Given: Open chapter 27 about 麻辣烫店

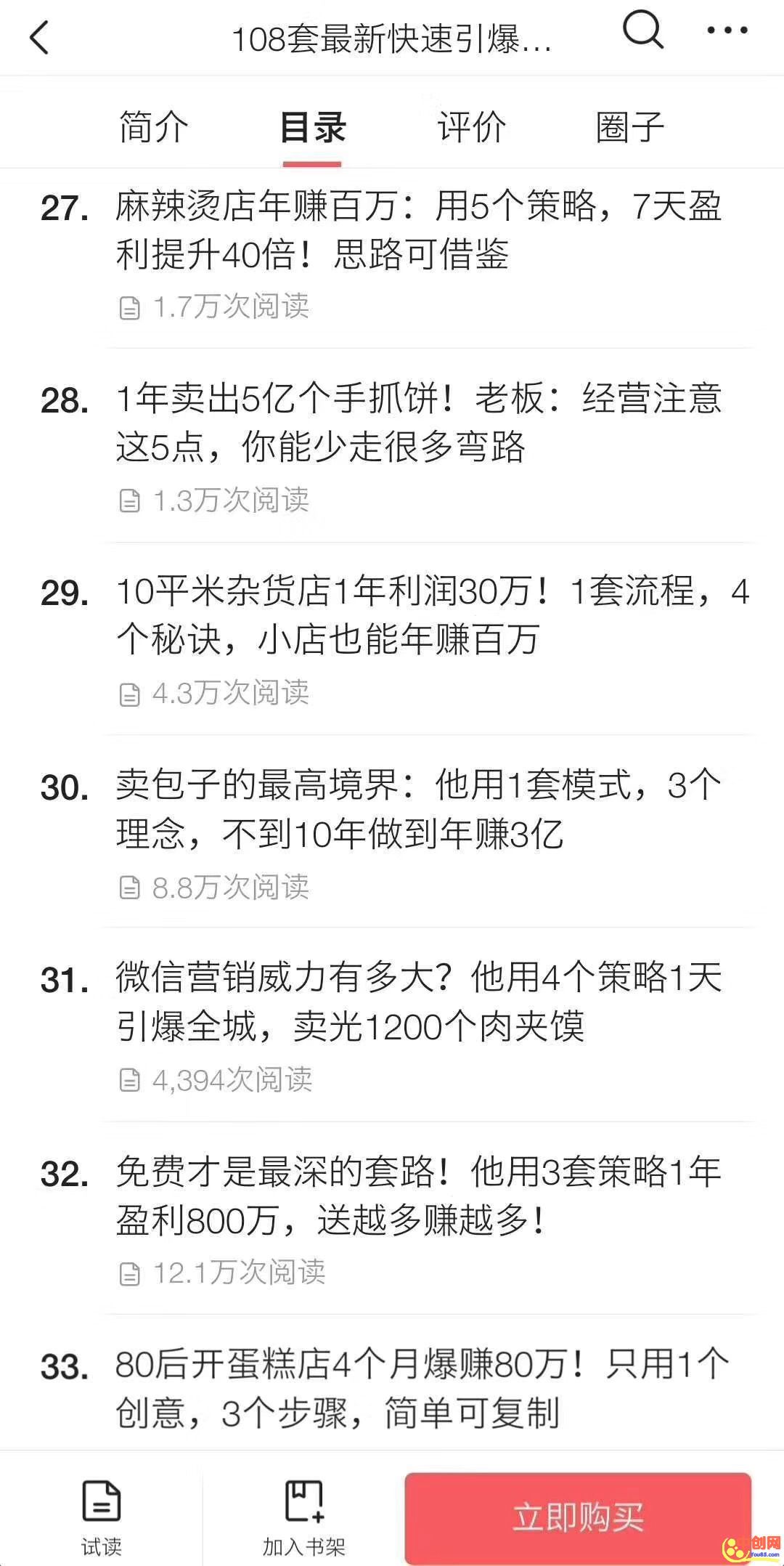Looking at the screenshot, I should (x=420, y=230).
